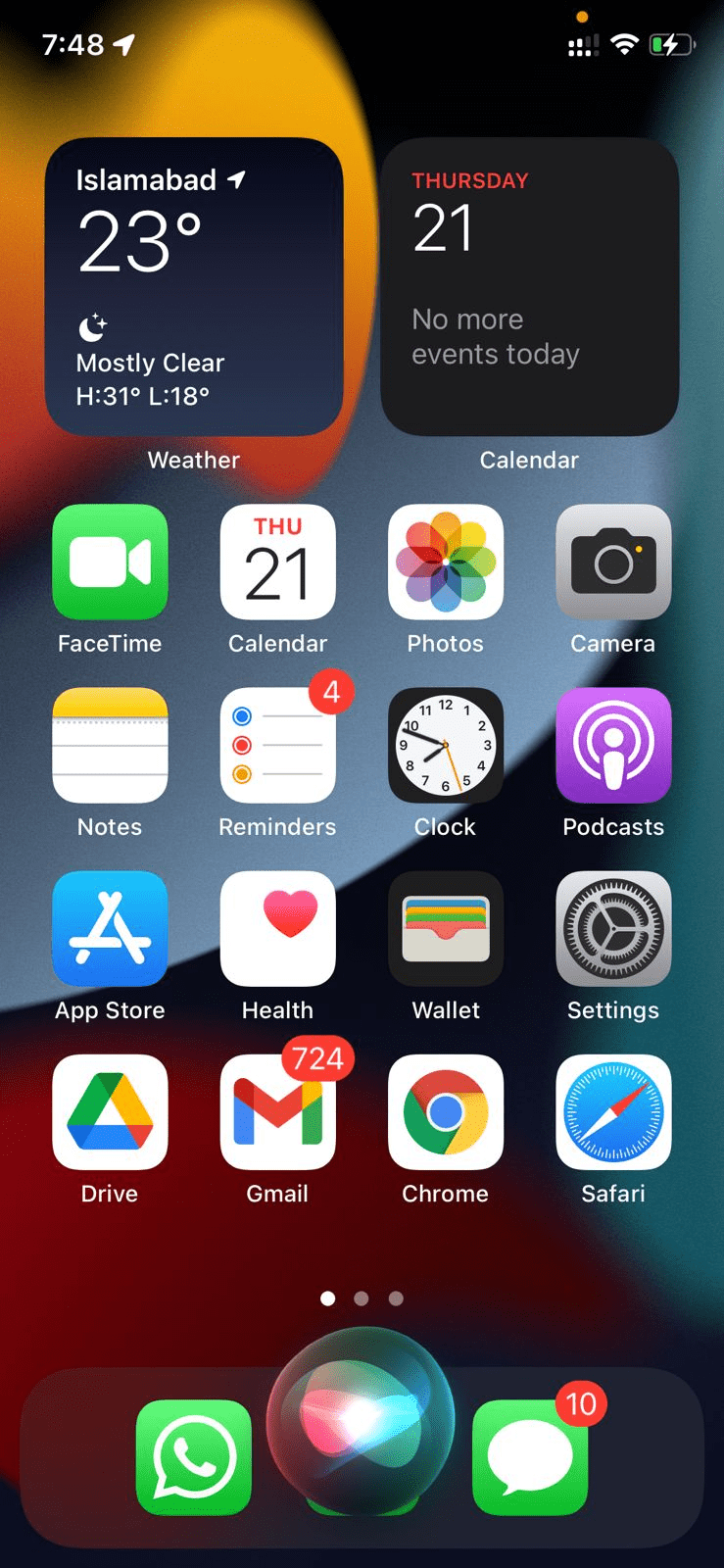Start the Clock app
The width and height of the screenshot is (724, 1568).
[446, 745]
